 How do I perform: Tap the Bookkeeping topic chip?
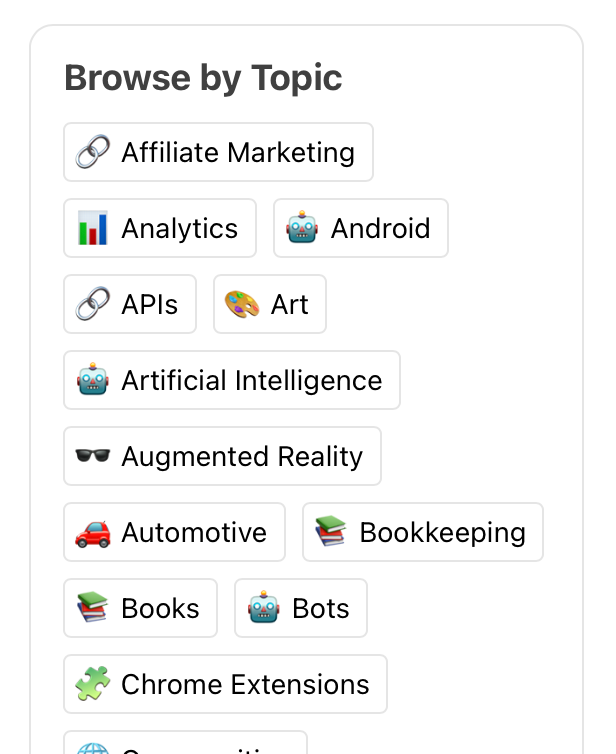coord(422,532)
